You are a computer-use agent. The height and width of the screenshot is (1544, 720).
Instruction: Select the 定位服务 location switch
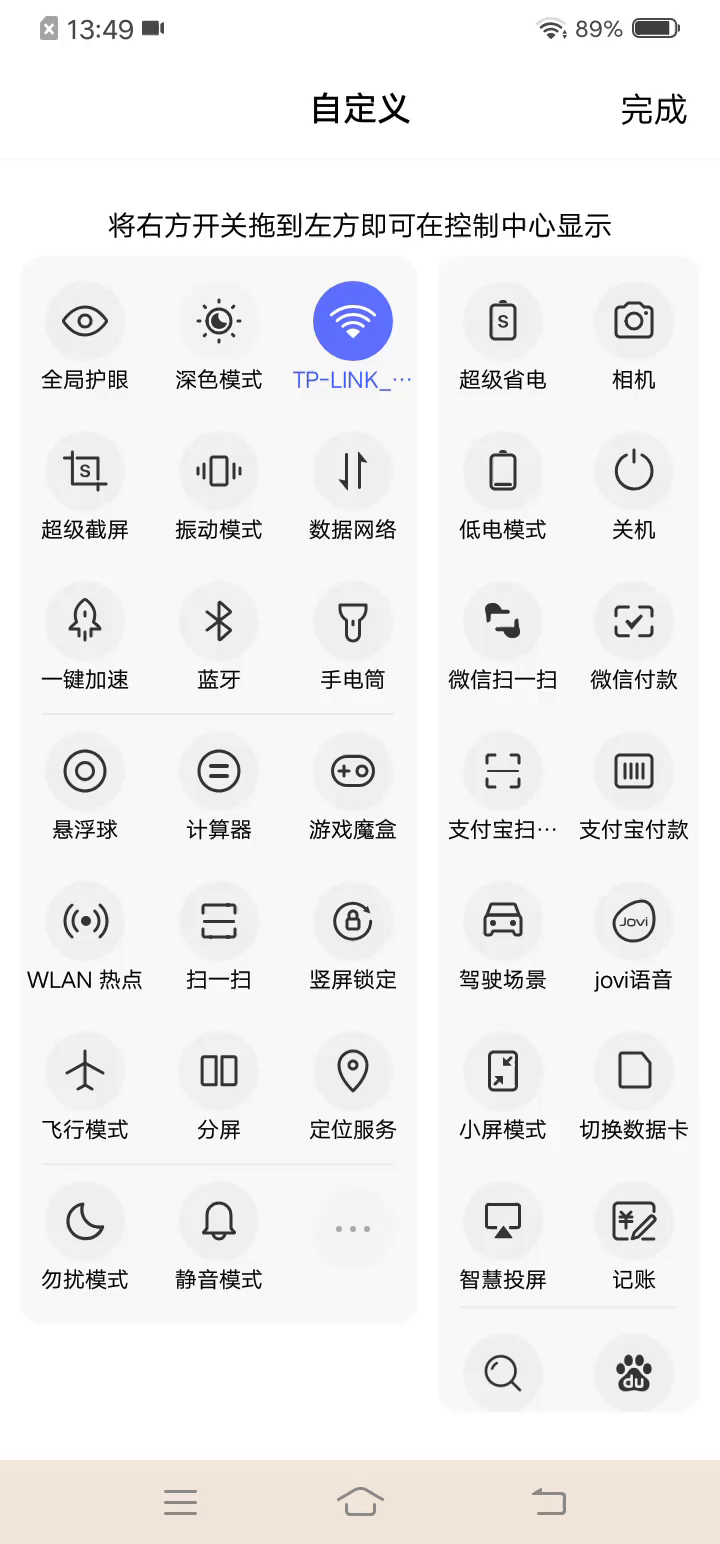[x=353, y=1071]
